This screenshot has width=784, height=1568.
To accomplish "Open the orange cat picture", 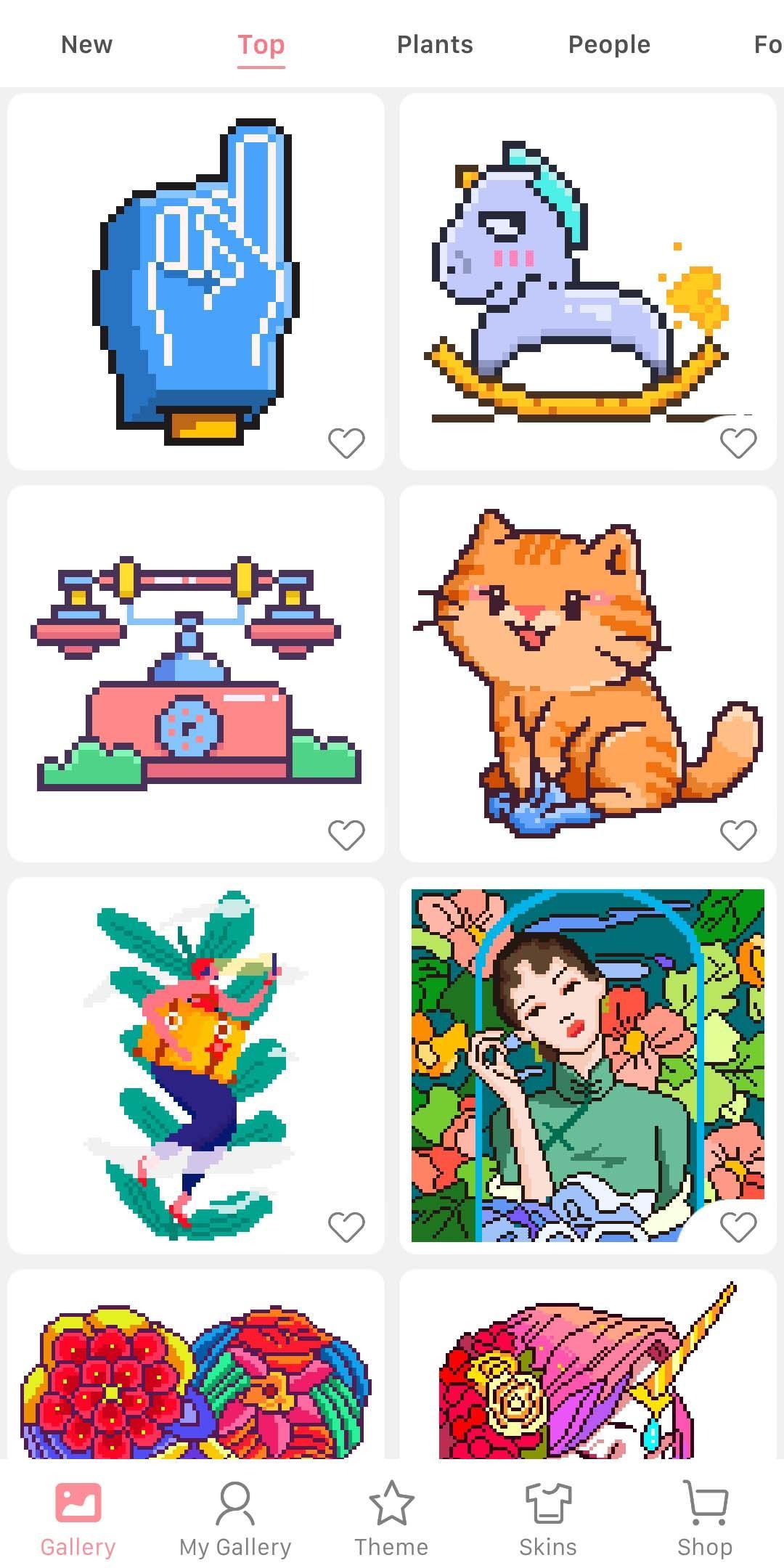I will point(588,674).
